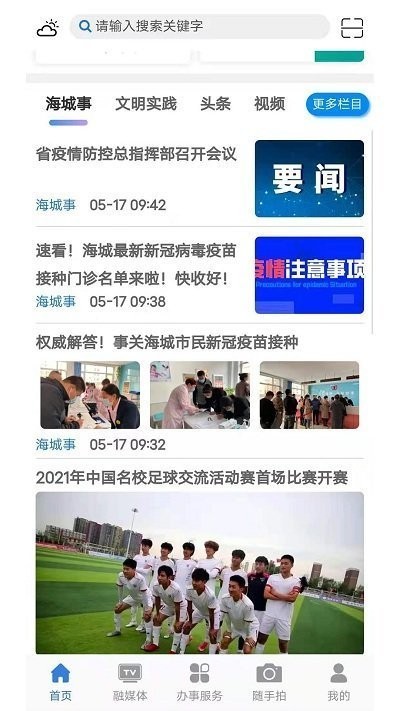400x711 pixels.
Task: Go to the 首页 home tab
Action: (x=61, y=682)
